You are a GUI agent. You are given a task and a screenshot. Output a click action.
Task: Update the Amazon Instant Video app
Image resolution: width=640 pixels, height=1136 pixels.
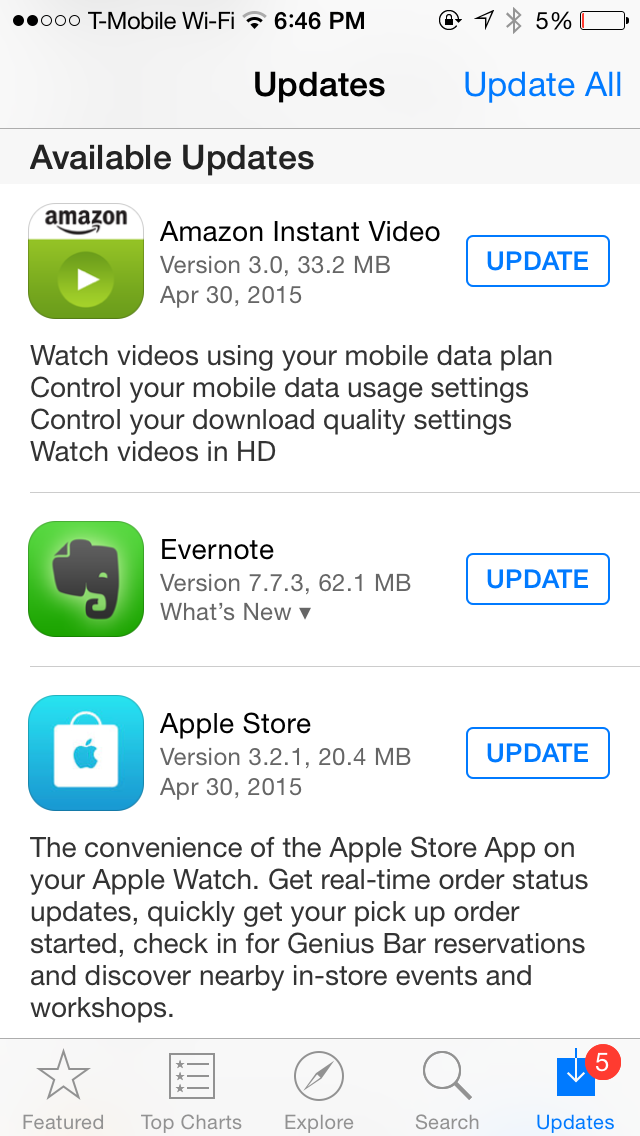[x=537, y=261]
